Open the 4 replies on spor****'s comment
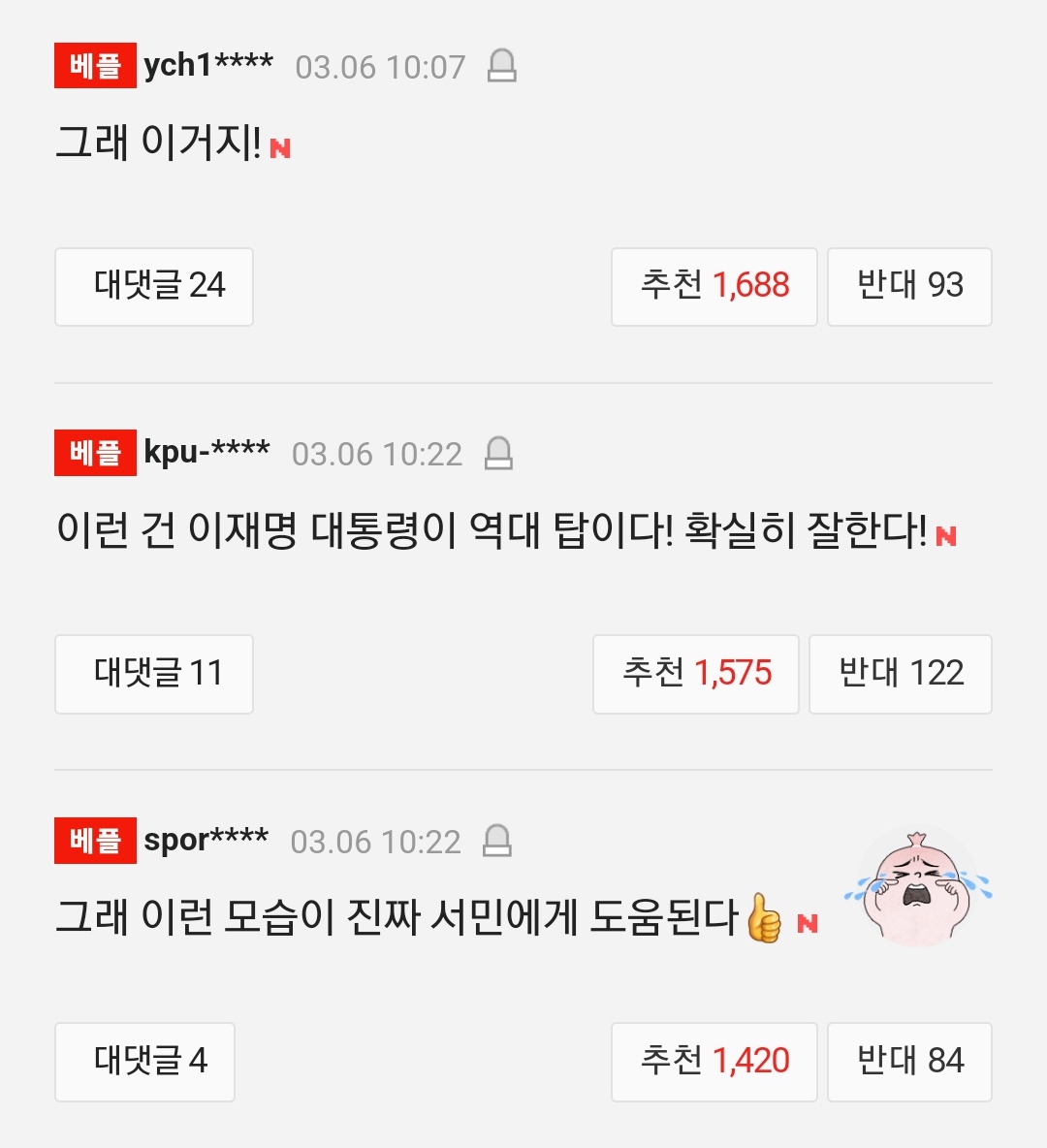 click(x=145, y=1062)
